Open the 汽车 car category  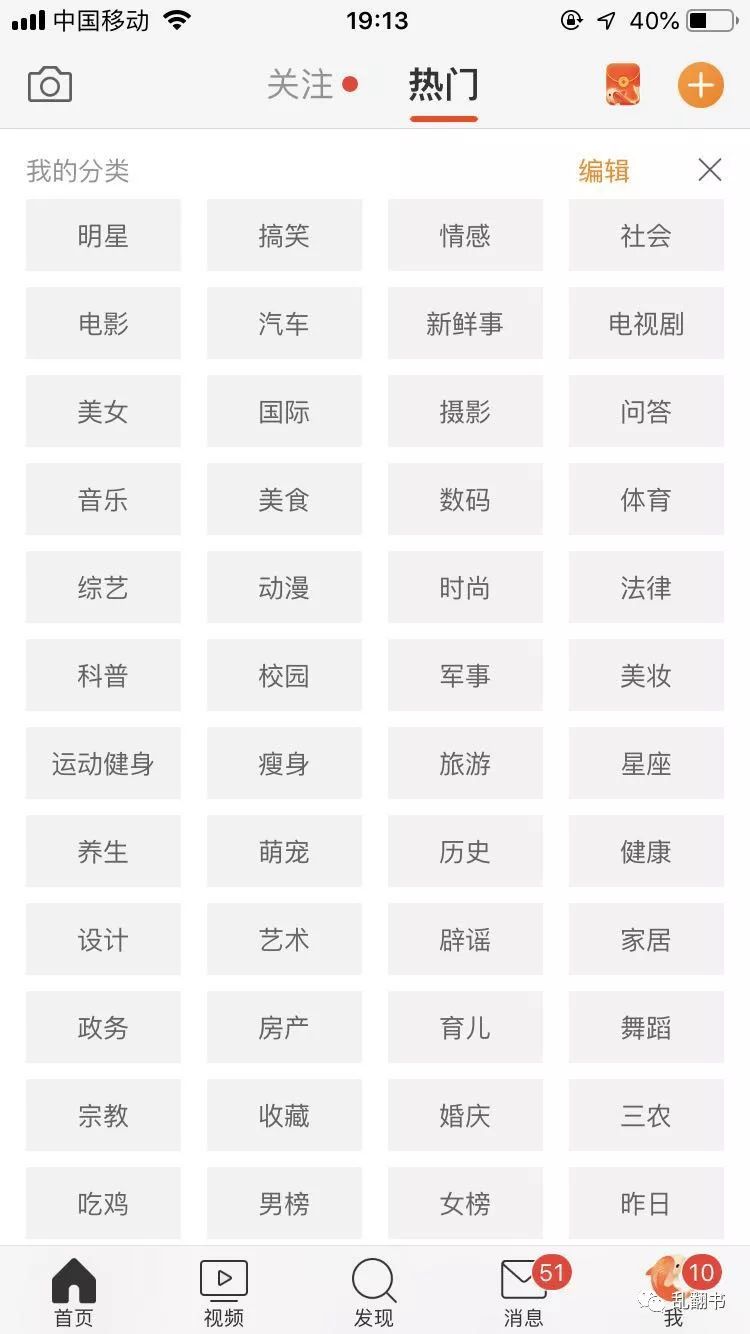pos(284,322)
